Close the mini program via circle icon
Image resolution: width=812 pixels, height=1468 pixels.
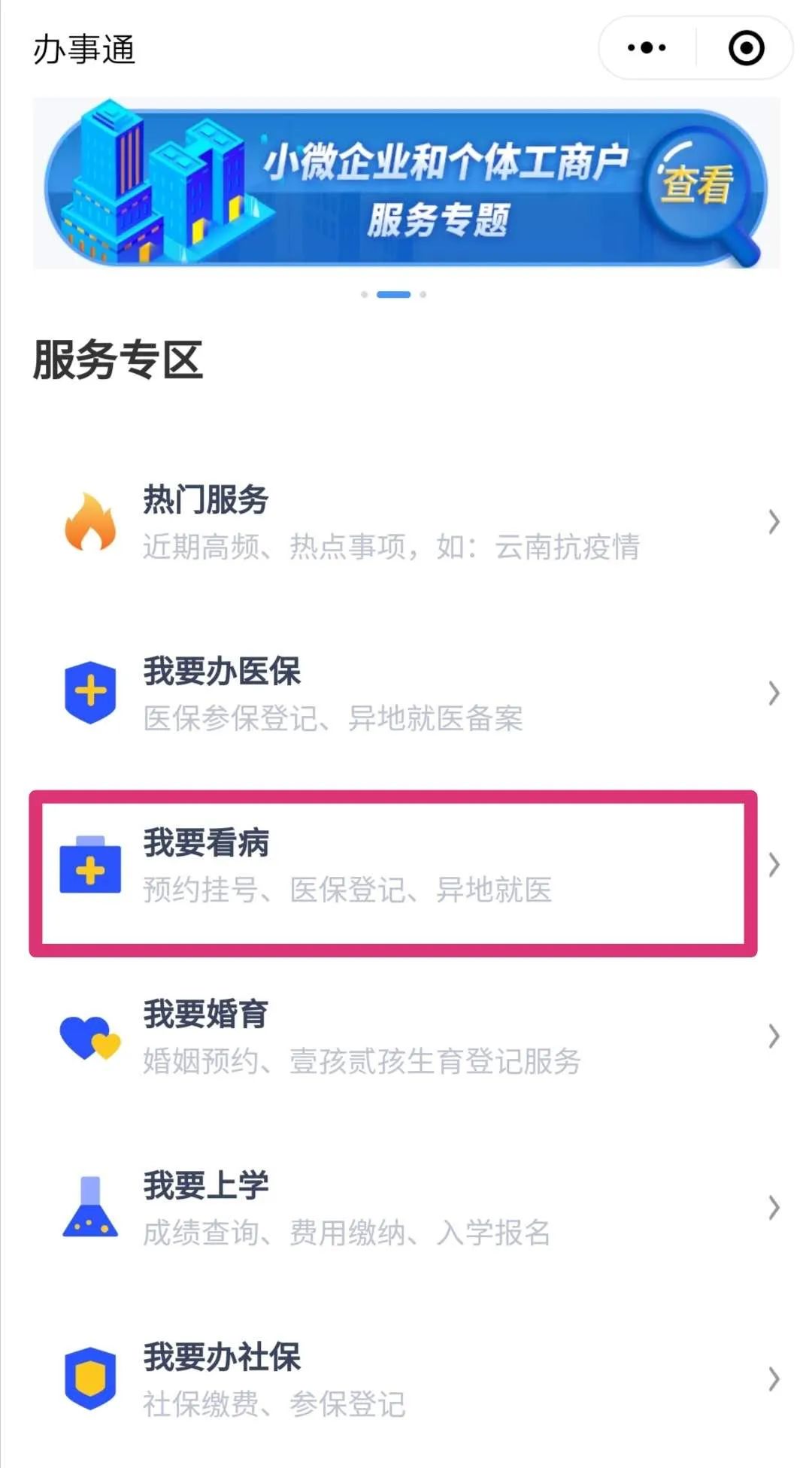coord(746,48)
